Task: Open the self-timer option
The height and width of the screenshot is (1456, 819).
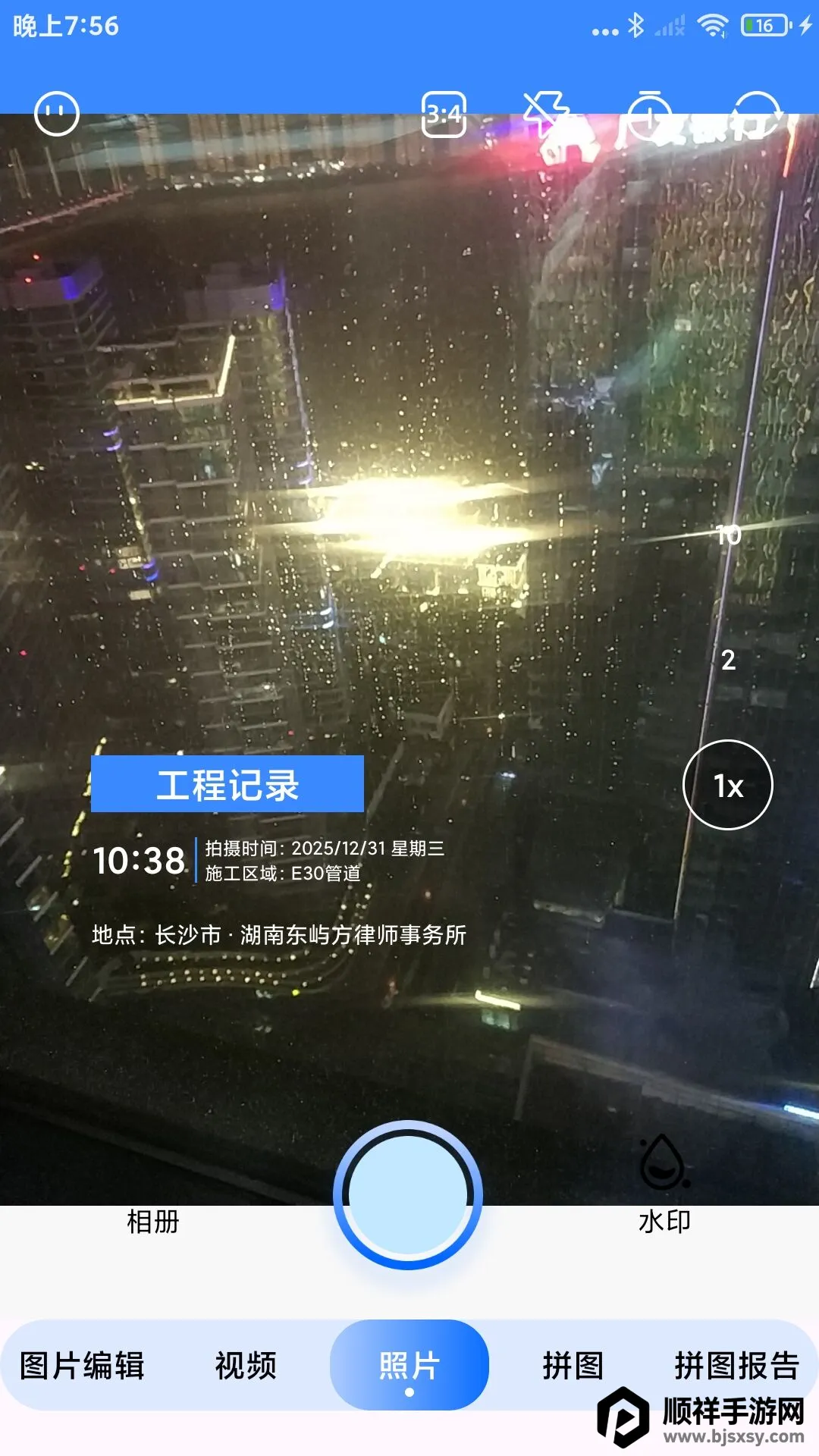Action: click(650, 115)
